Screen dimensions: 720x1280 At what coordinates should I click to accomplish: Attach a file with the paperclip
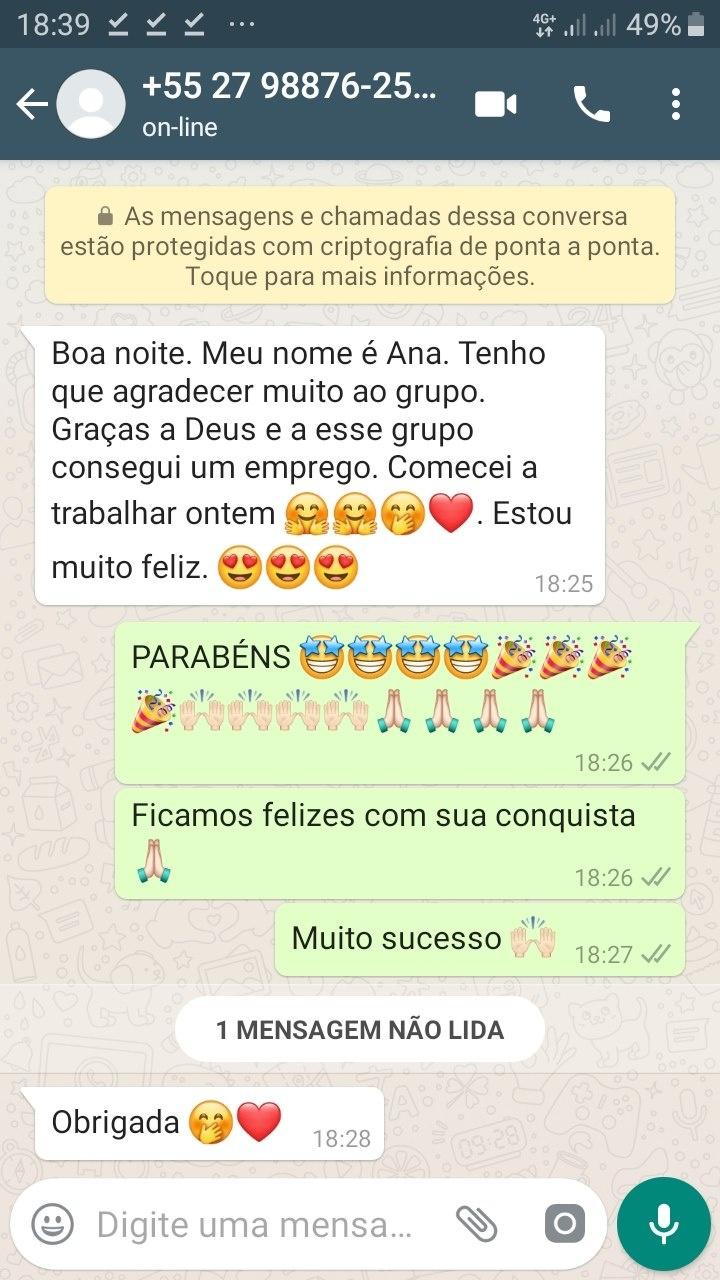[x=477, y=1224]
